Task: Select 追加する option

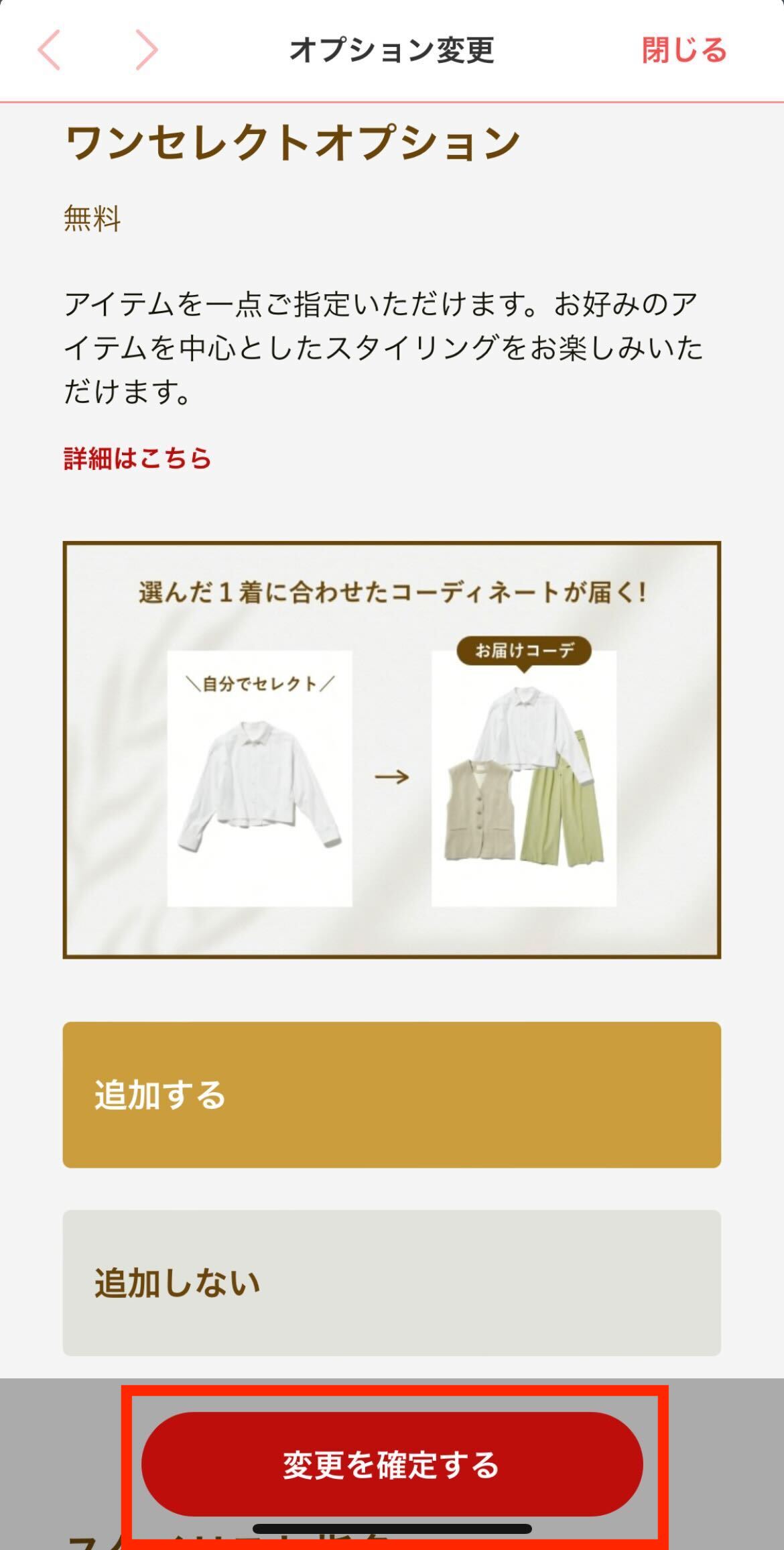Action: 391,1095
